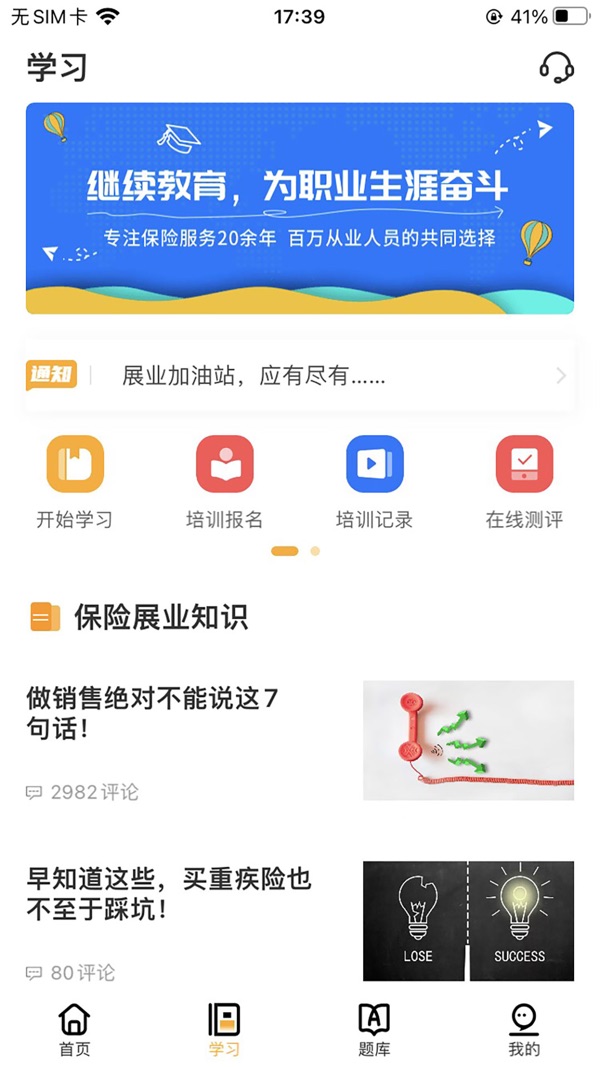Switch to the 我的 tab

click(524, 1030)
